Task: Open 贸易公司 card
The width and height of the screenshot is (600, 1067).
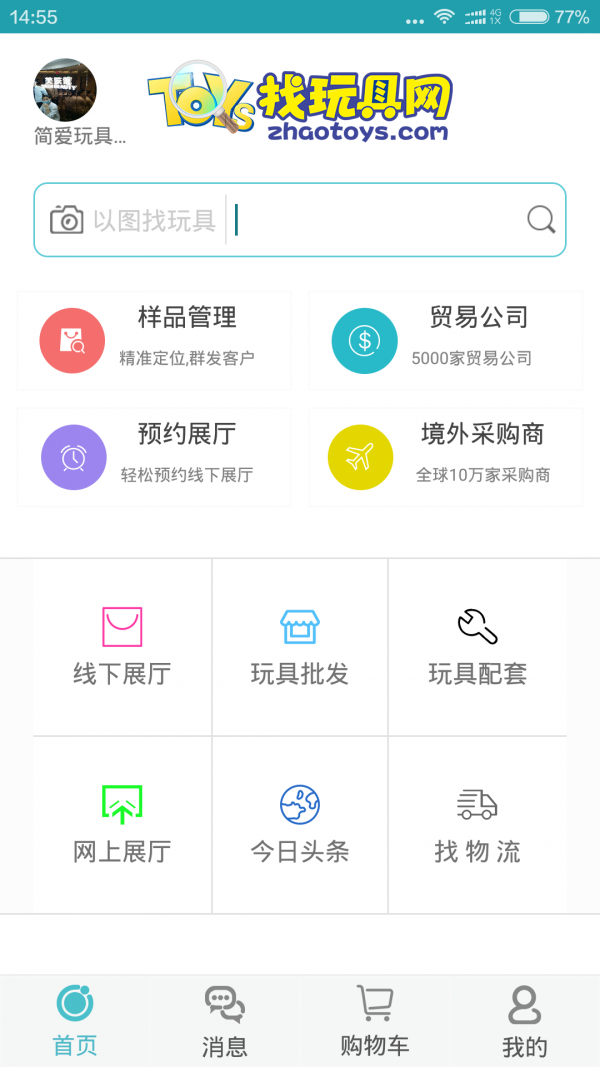Action: pos(446,341)
